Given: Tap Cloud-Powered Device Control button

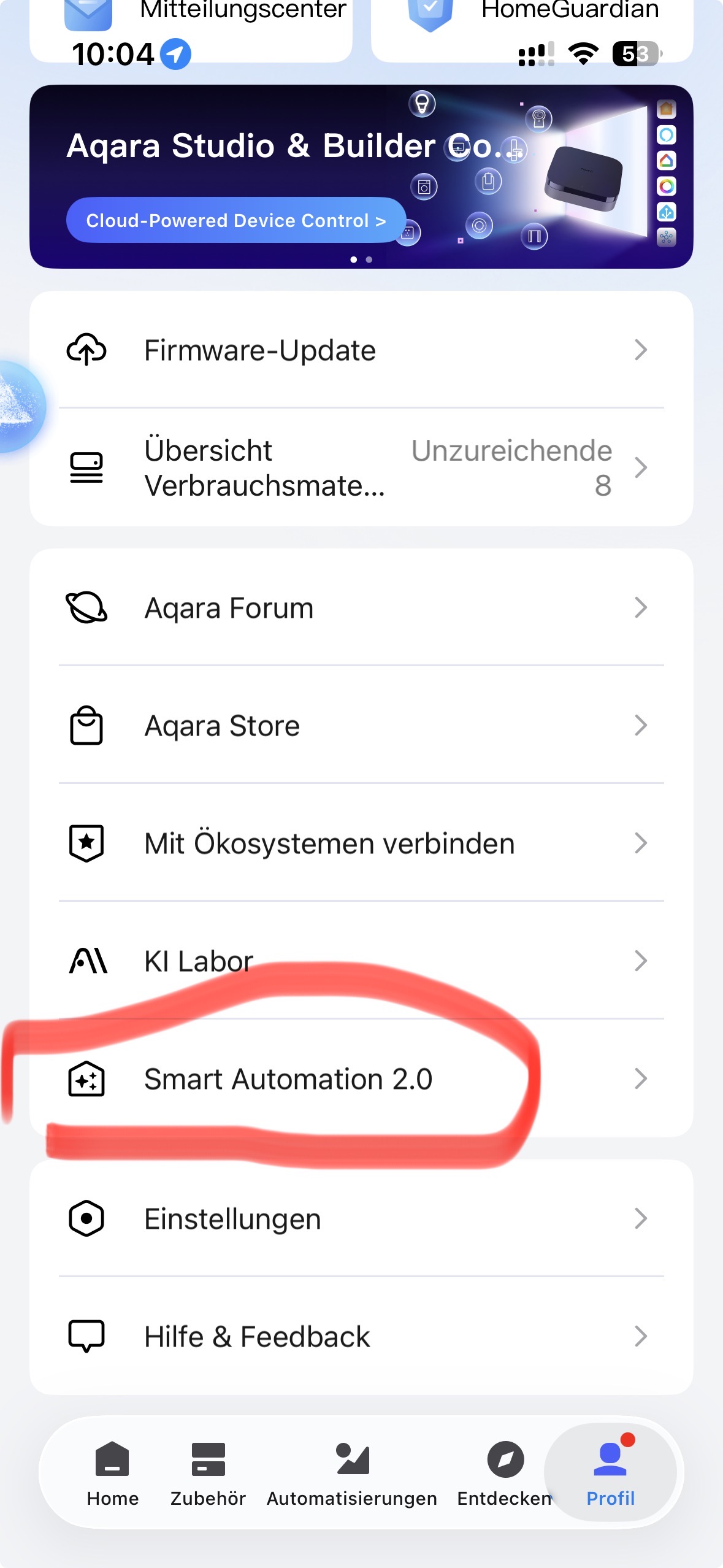Looking at the screenshot, I should (235, 220).
